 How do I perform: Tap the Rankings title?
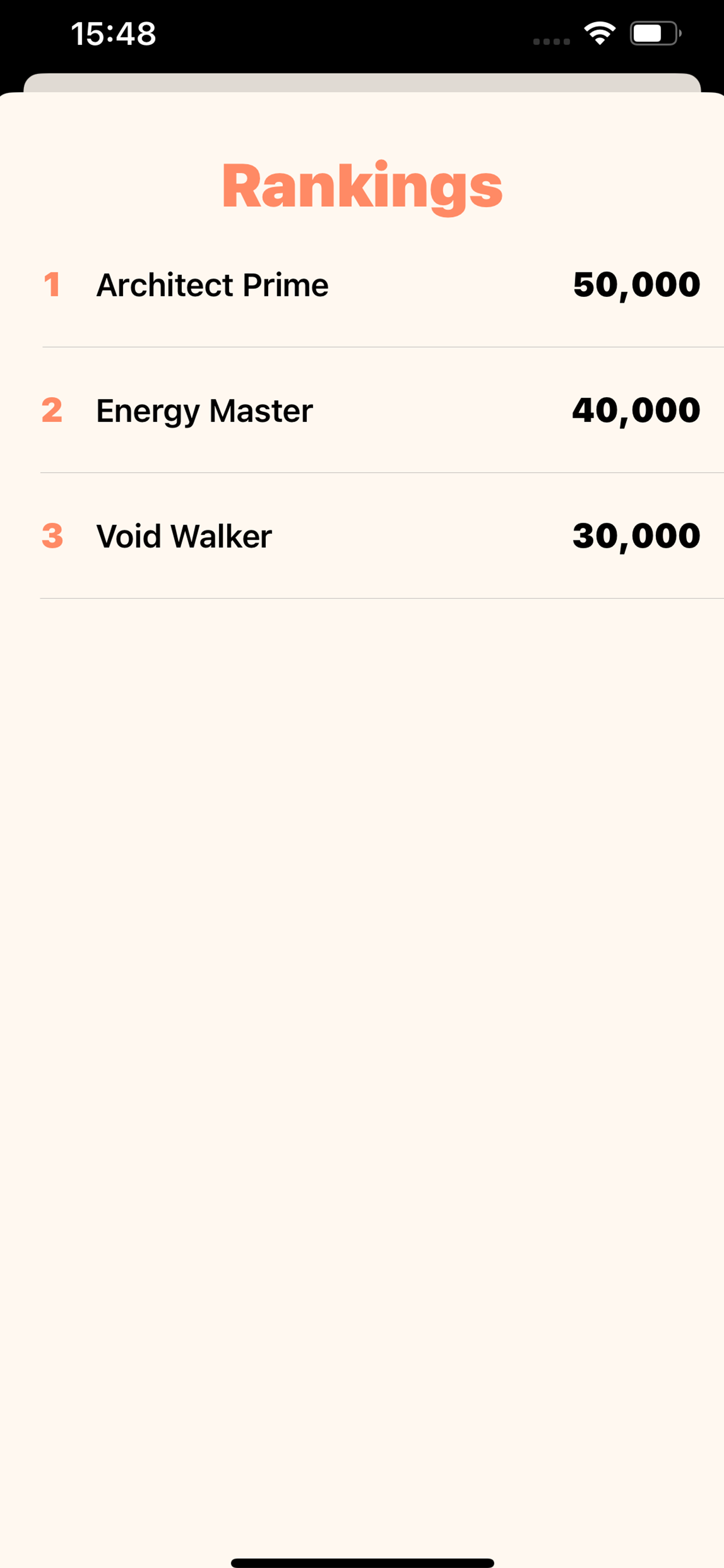362,185
